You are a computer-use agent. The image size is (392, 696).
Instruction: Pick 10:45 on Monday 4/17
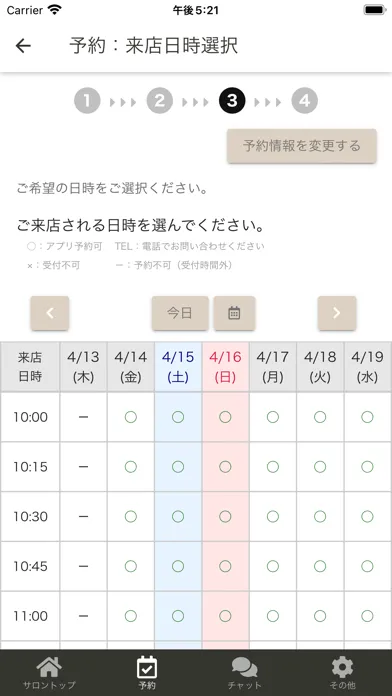pos(273,566)
